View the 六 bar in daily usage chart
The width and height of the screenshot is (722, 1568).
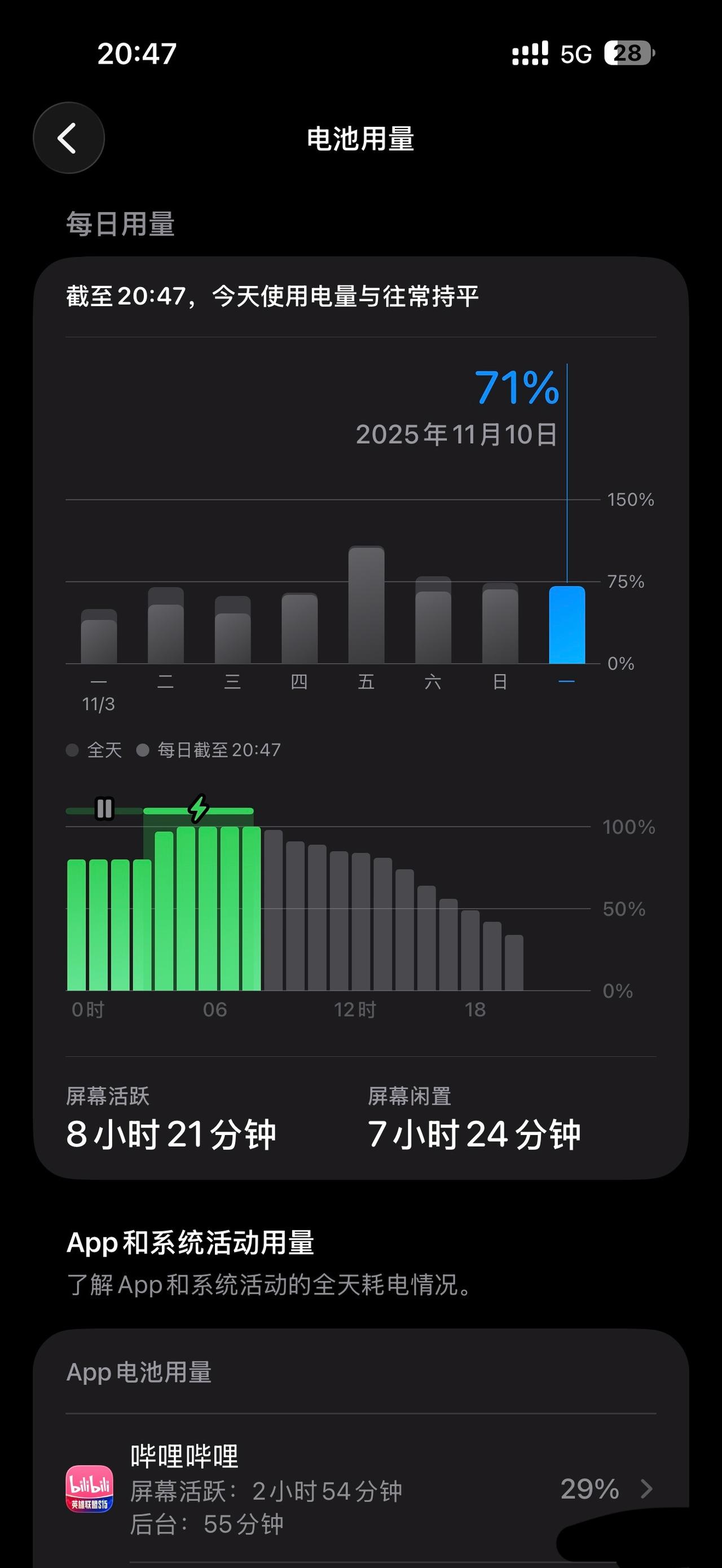(x=433, y=621)
